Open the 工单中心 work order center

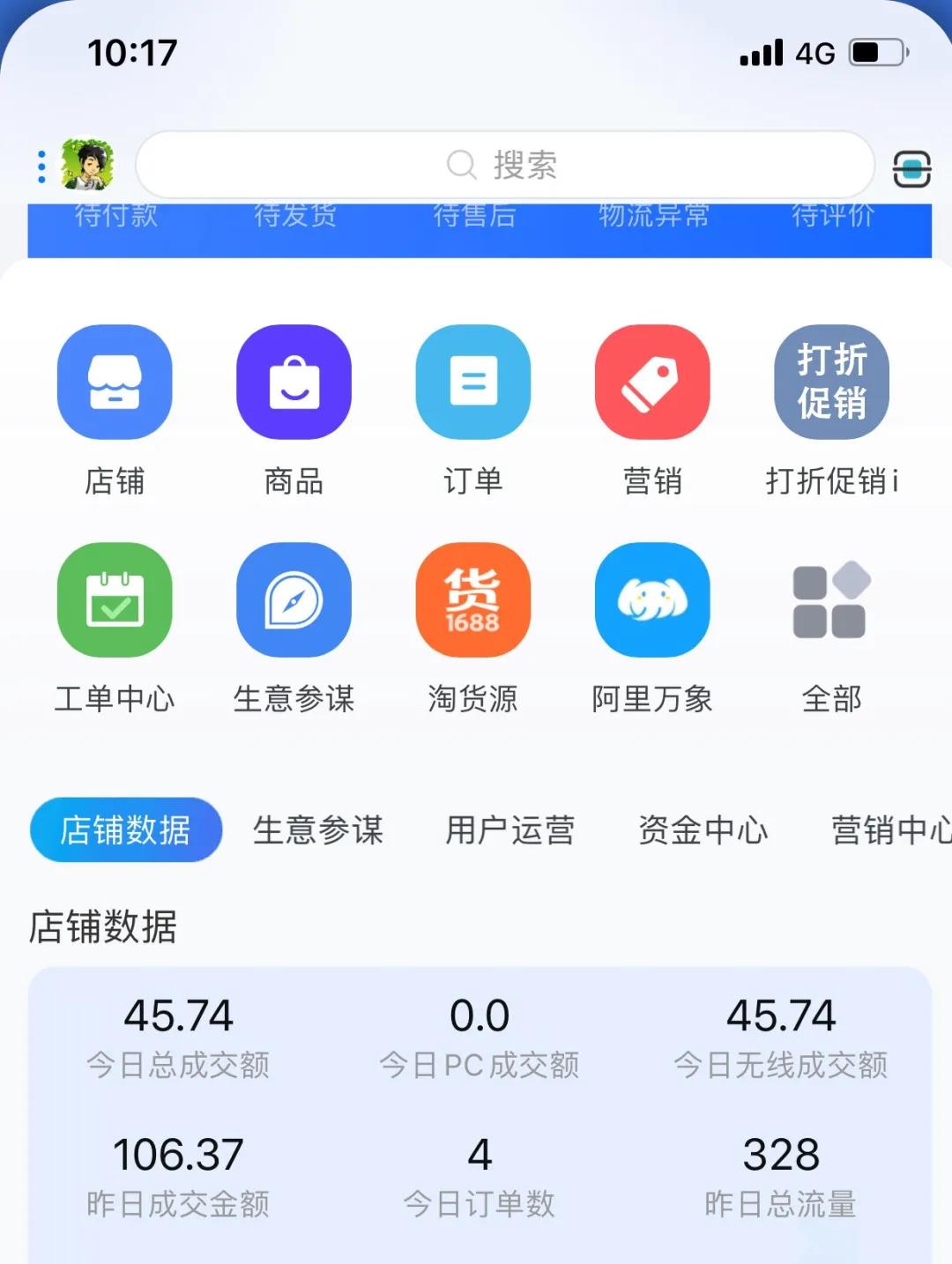click(x=115, y=600)
